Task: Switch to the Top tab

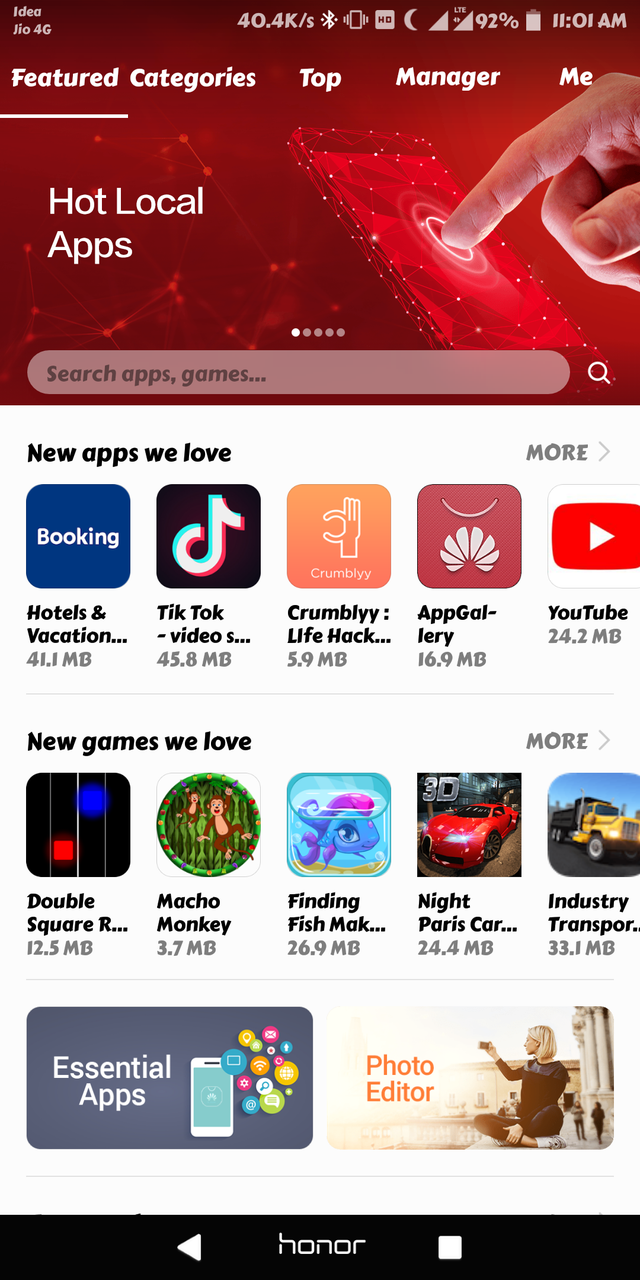Action: click(x=320, y=78)
